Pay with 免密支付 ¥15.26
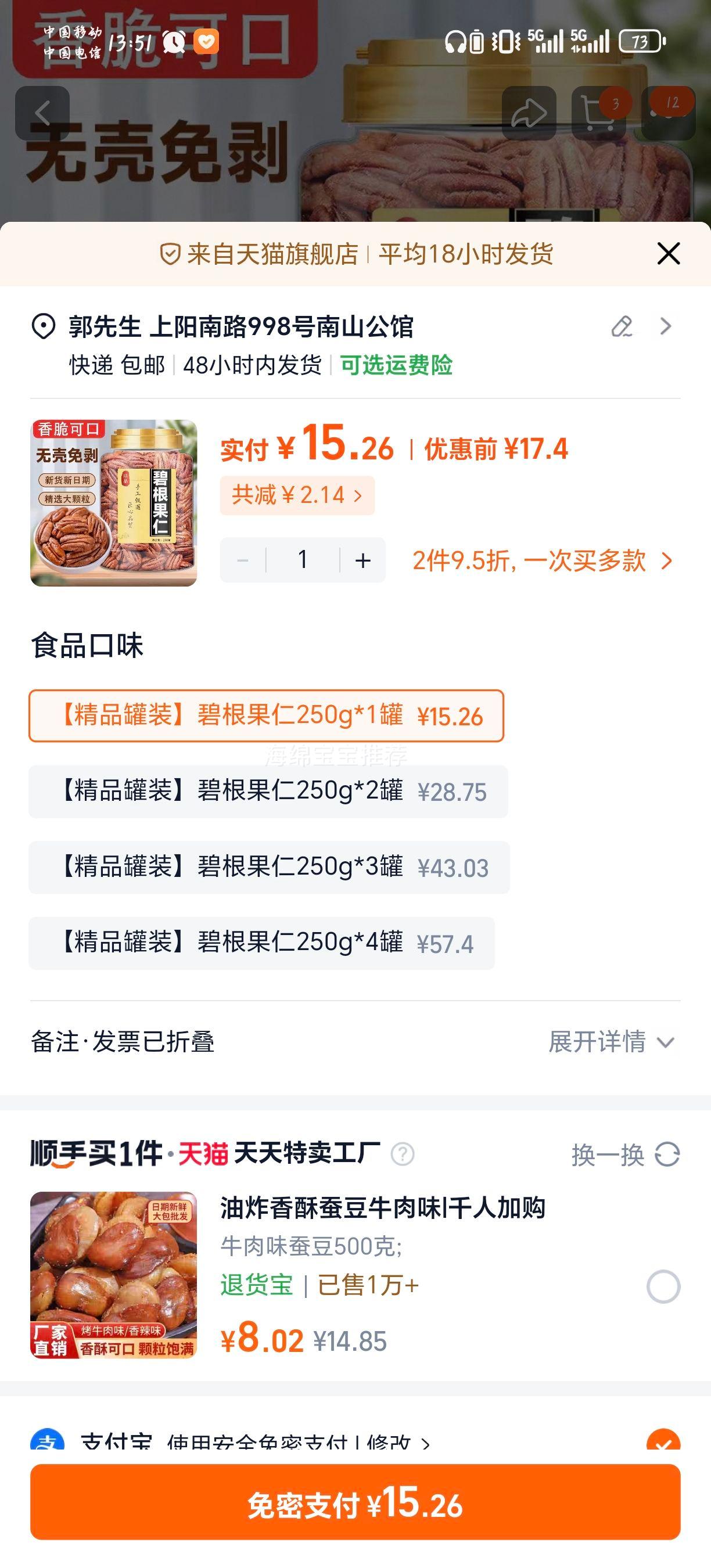The width and height of the screenshot is (711, 1568). (355, 1502)
